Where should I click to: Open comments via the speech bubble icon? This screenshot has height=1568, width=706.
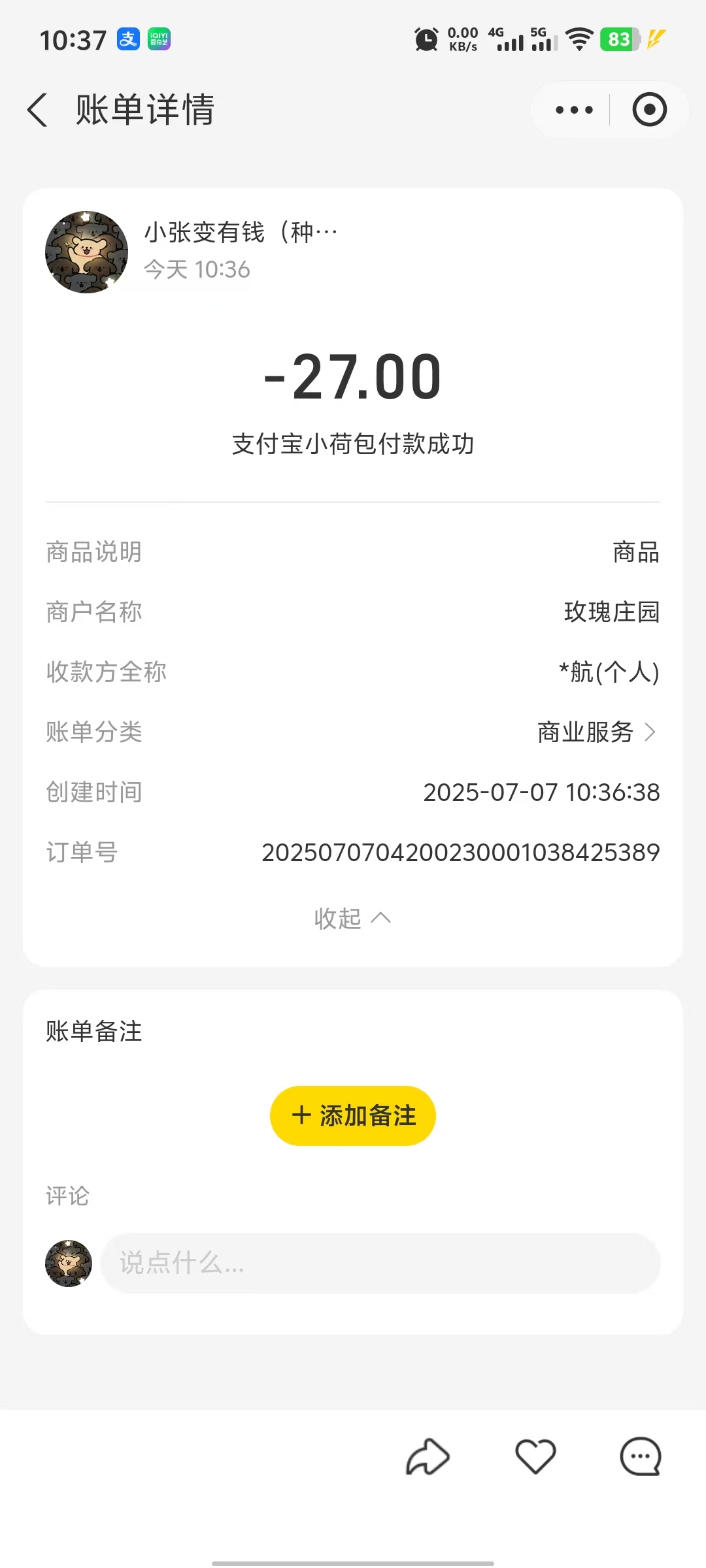[641, 1457]
